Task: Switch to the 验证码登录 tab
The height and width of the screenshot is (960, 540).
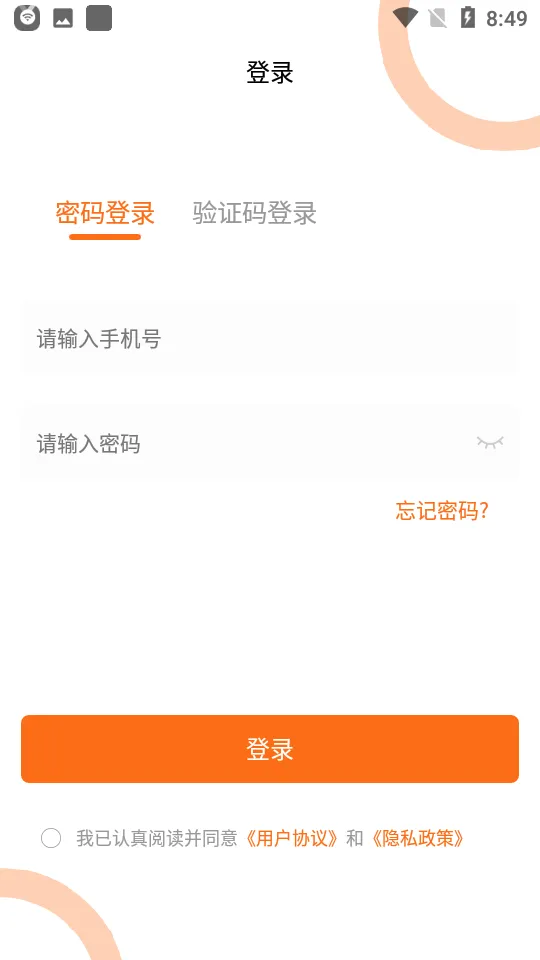Action: point(254,213)
